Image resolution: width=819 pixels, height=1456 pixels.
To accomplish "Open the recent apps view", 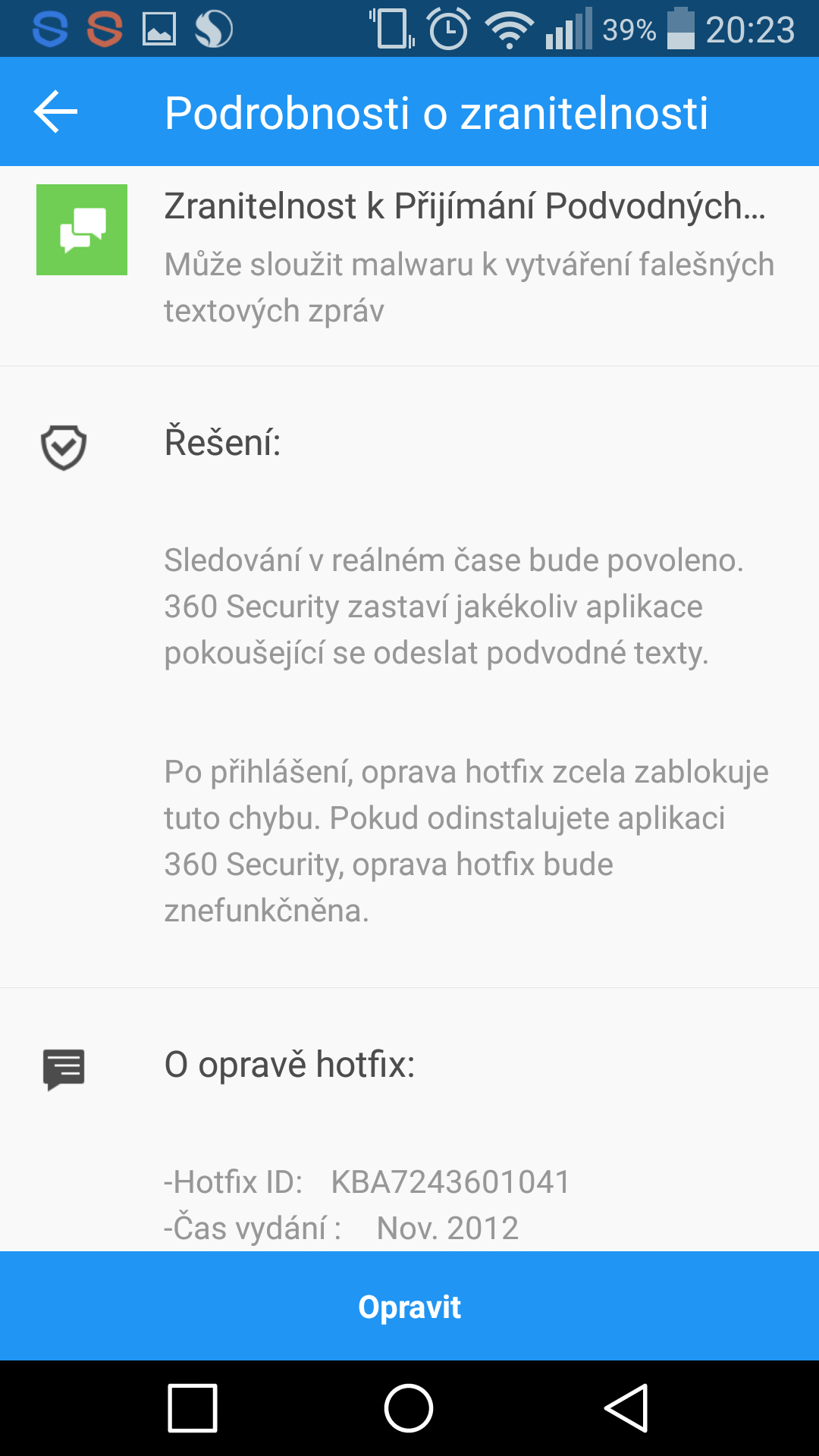I will [x=193, y=1408].
